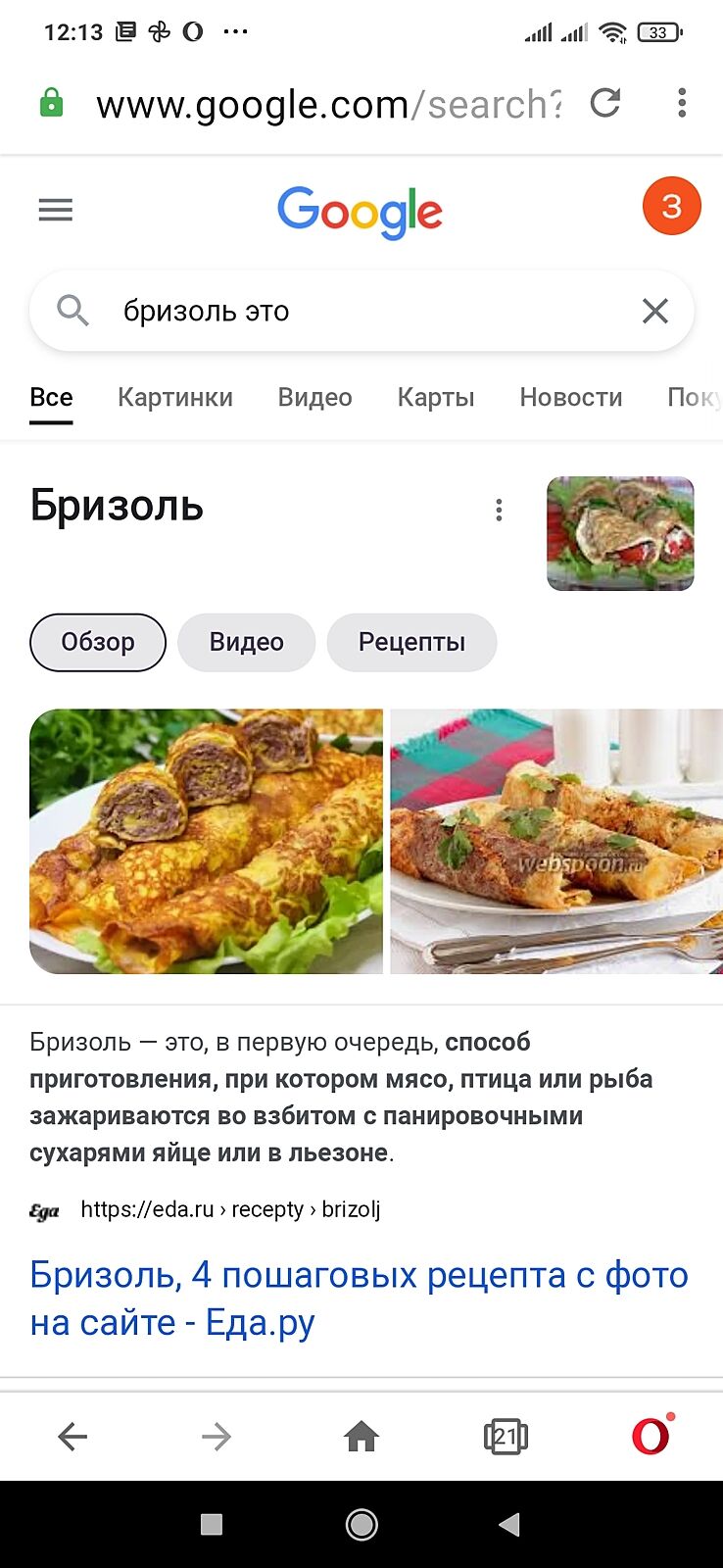Open more options next to Бризоль heading
This screenshot has width=723, height=1568.
pyautogui.click(x=499, y=510)
